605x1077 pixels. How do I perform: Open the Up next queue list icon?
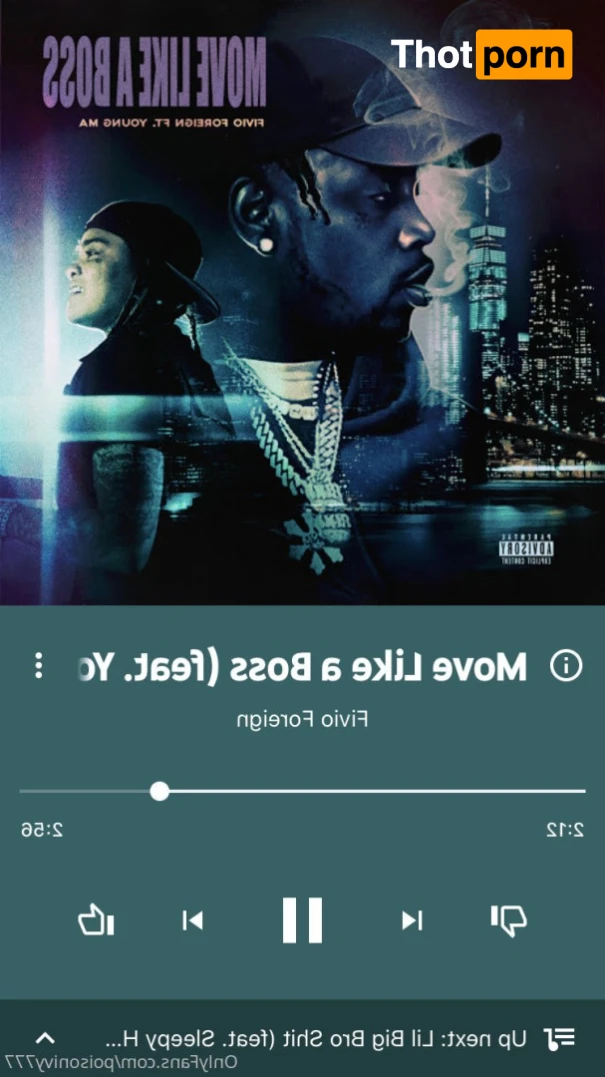click(560, 1038)
